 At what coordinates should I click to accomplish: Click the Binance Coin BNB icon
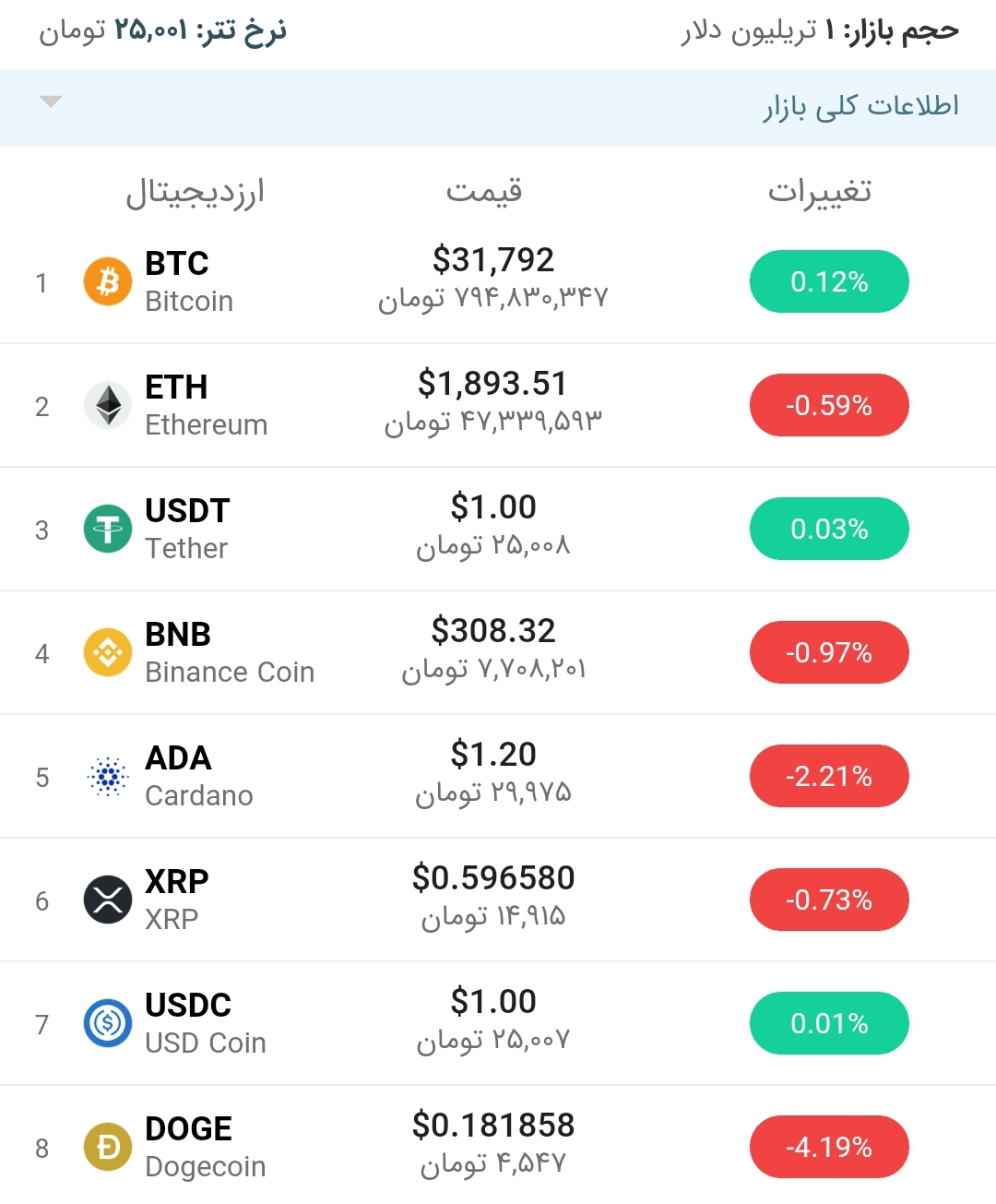(x=107, y=652)
